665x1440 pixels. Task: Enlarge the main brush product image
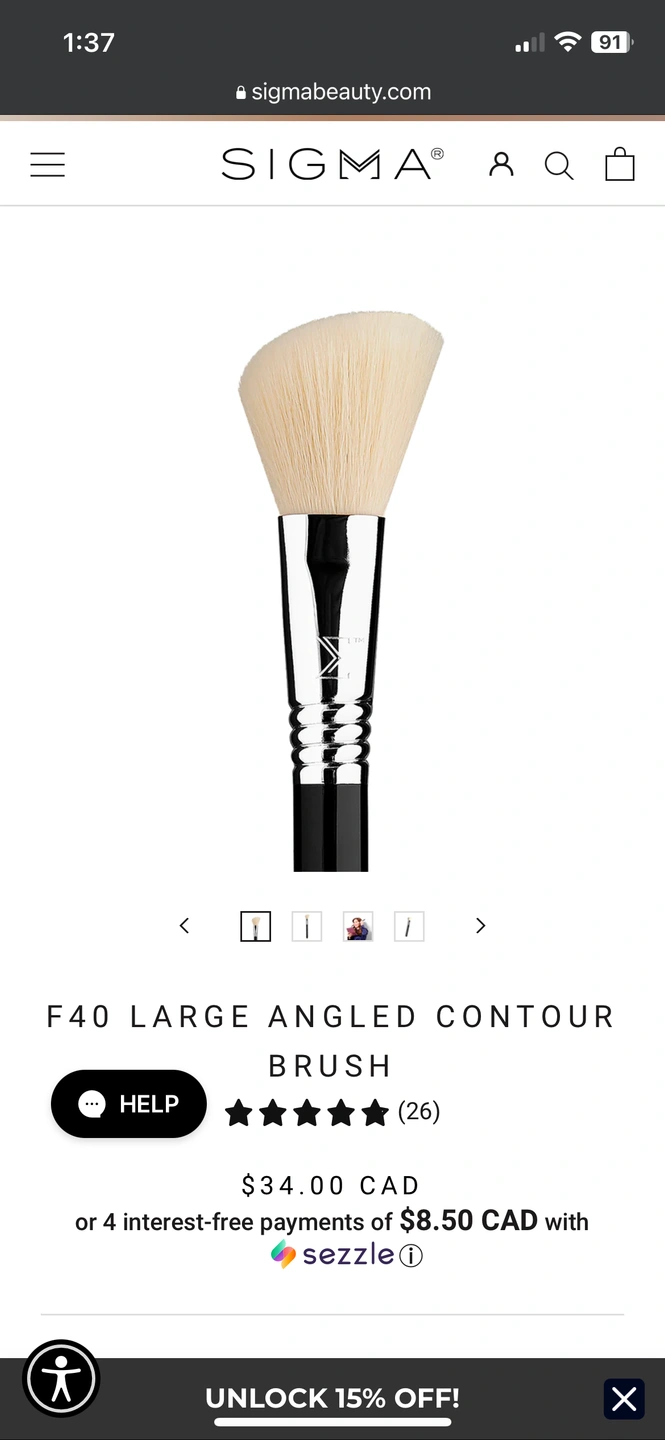click(333, 590)
